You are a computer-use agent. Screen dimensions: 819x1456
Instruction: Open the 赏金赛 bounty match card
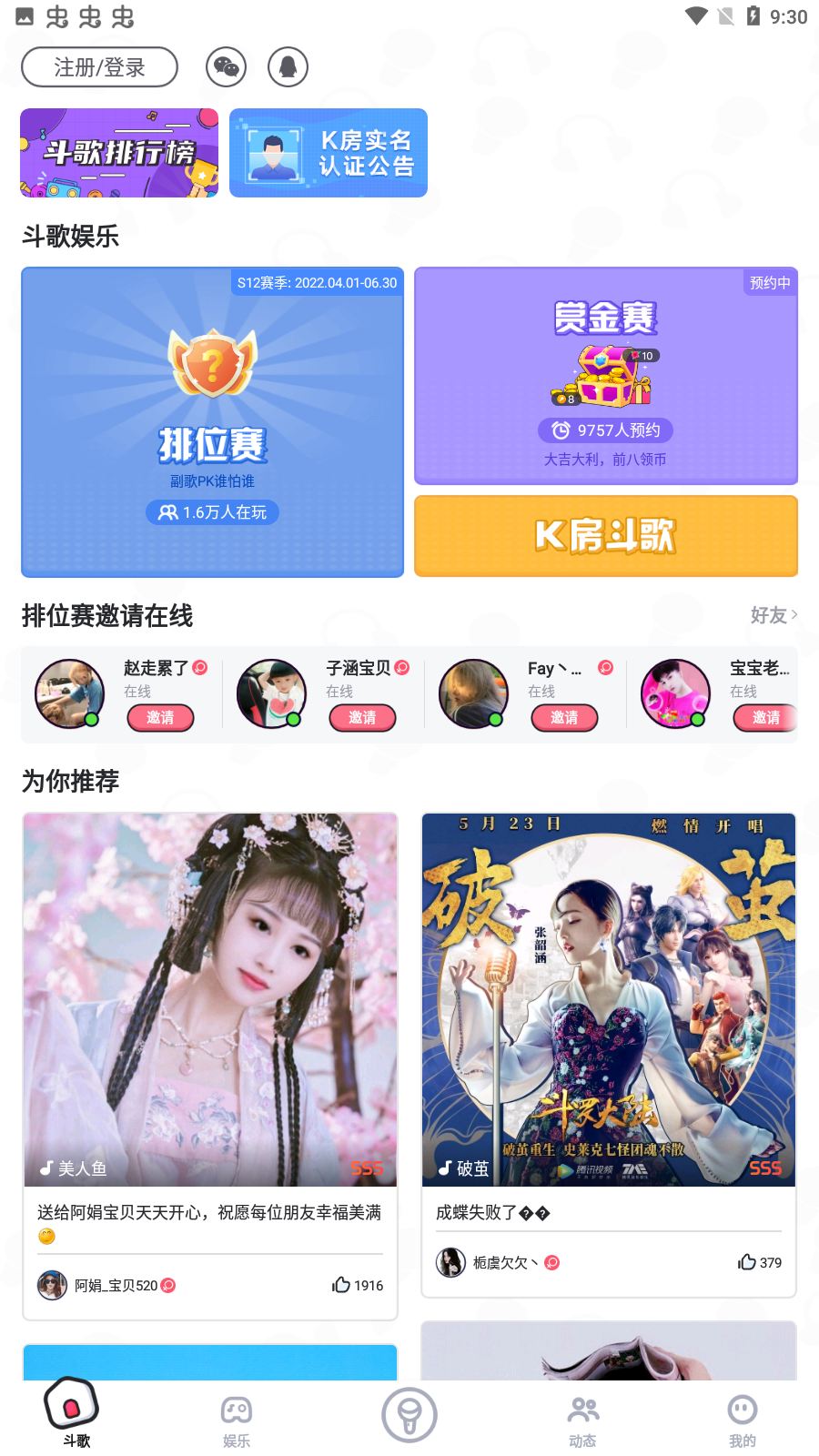click(x=606, y=375)
